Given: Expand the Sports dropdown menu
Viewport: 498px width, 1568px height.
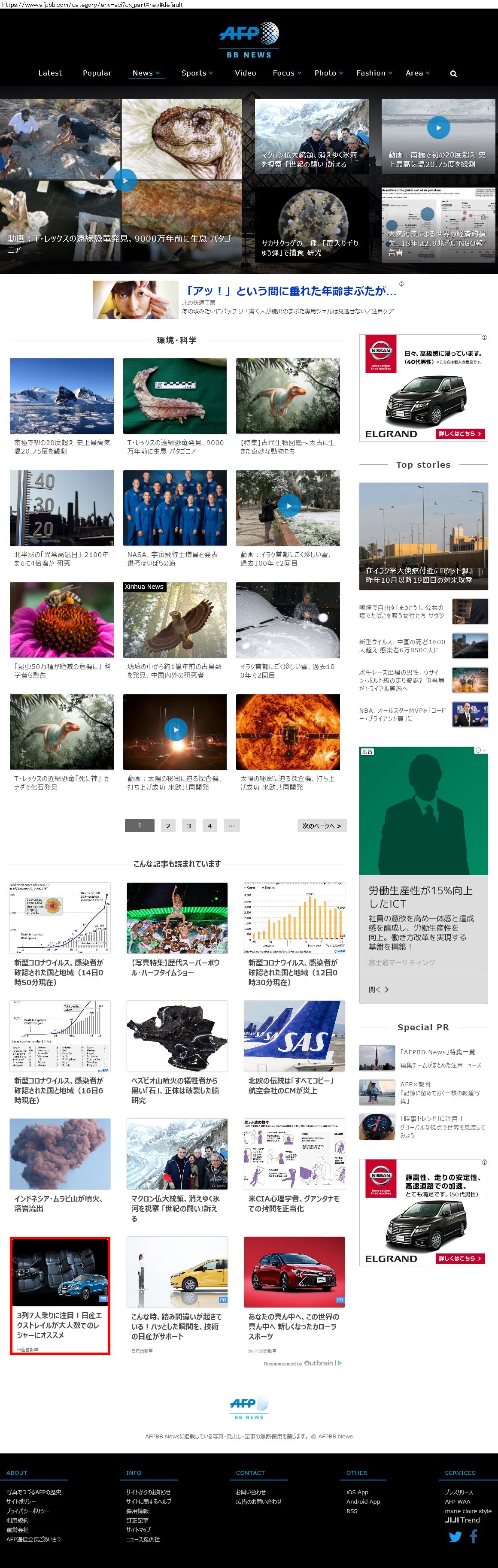Looking at the screenshot, I should pos(197,73).
